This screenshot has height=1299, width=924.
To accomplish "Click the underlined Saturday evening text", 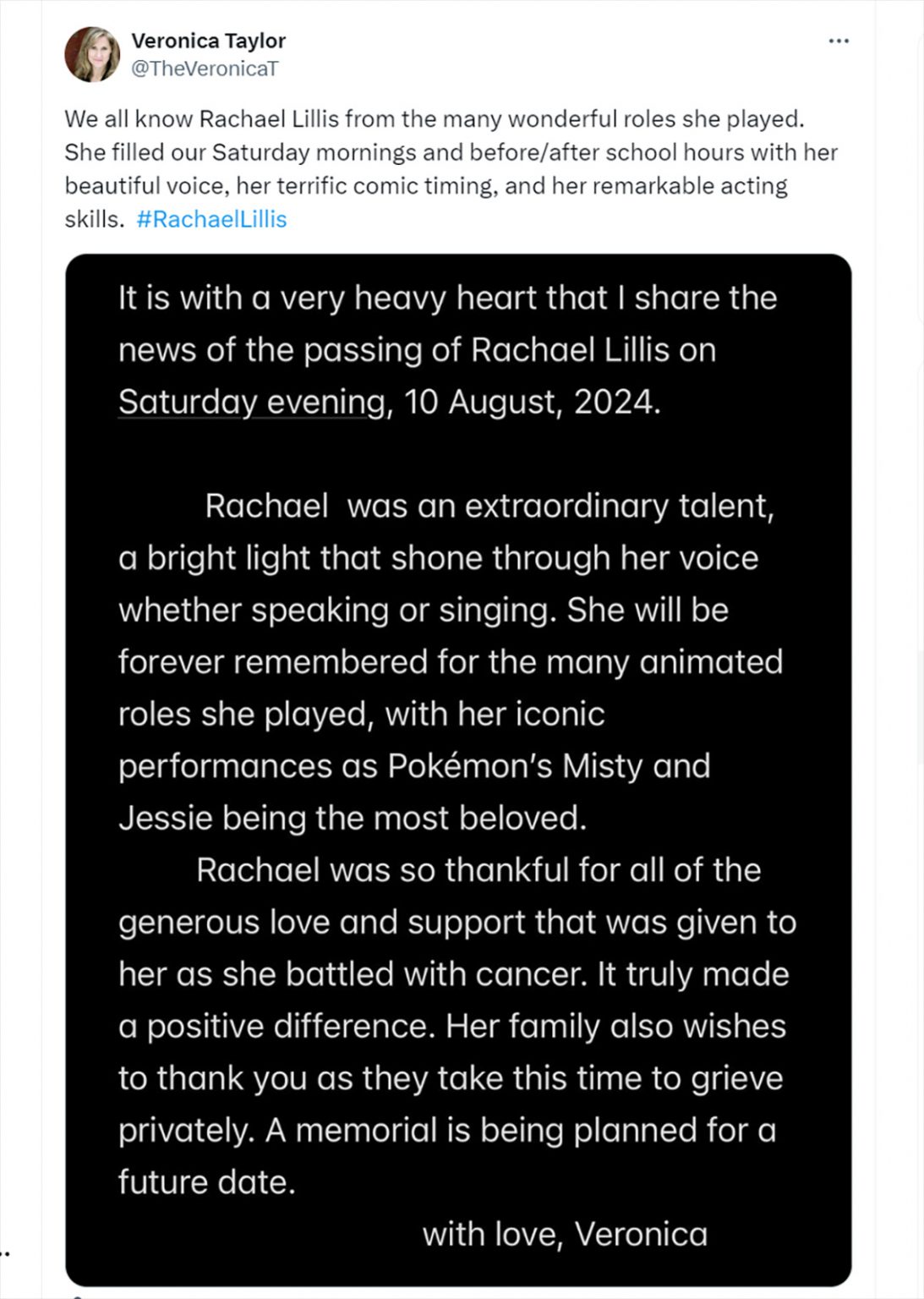I will pyautogui.click(x=242, y=400).
